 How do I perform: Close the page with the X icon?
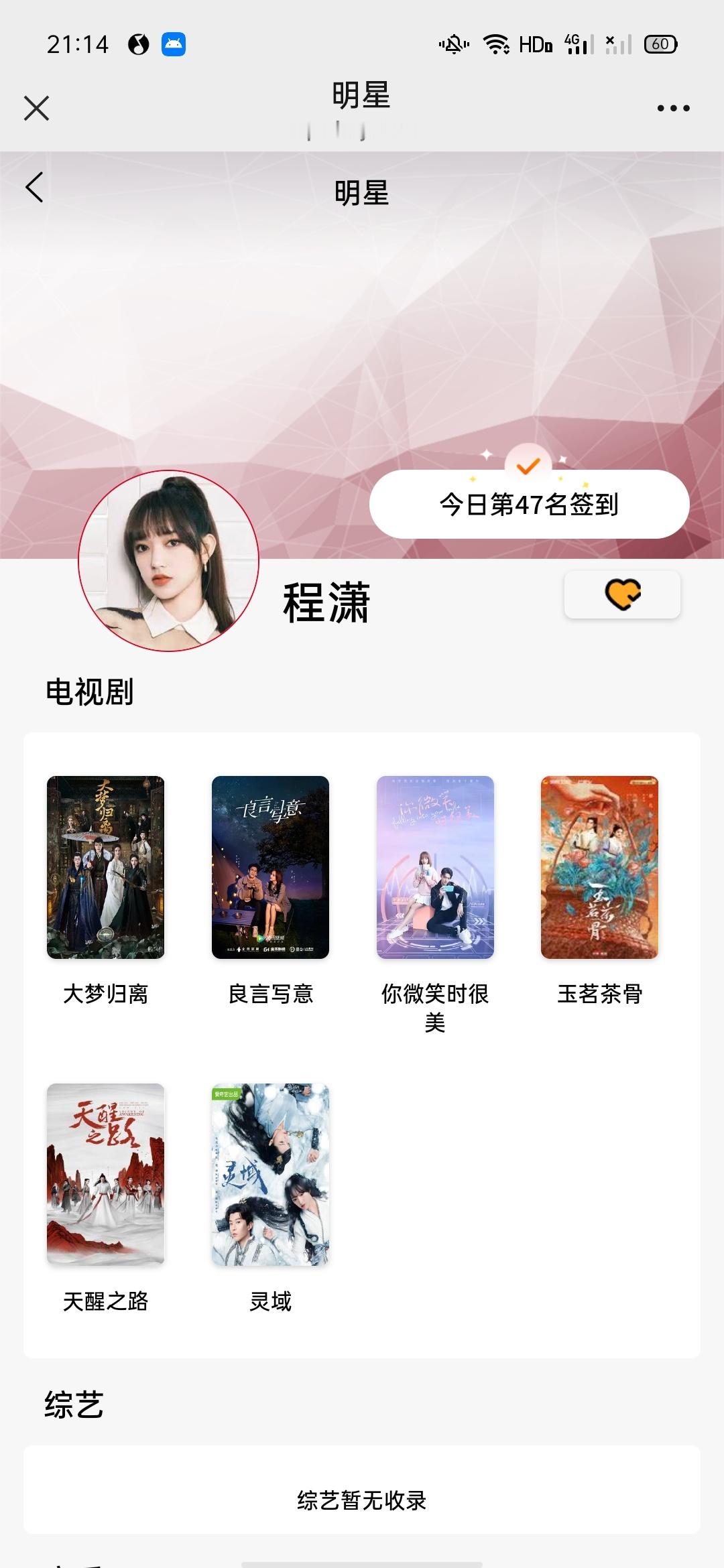(x=36, y=108)
